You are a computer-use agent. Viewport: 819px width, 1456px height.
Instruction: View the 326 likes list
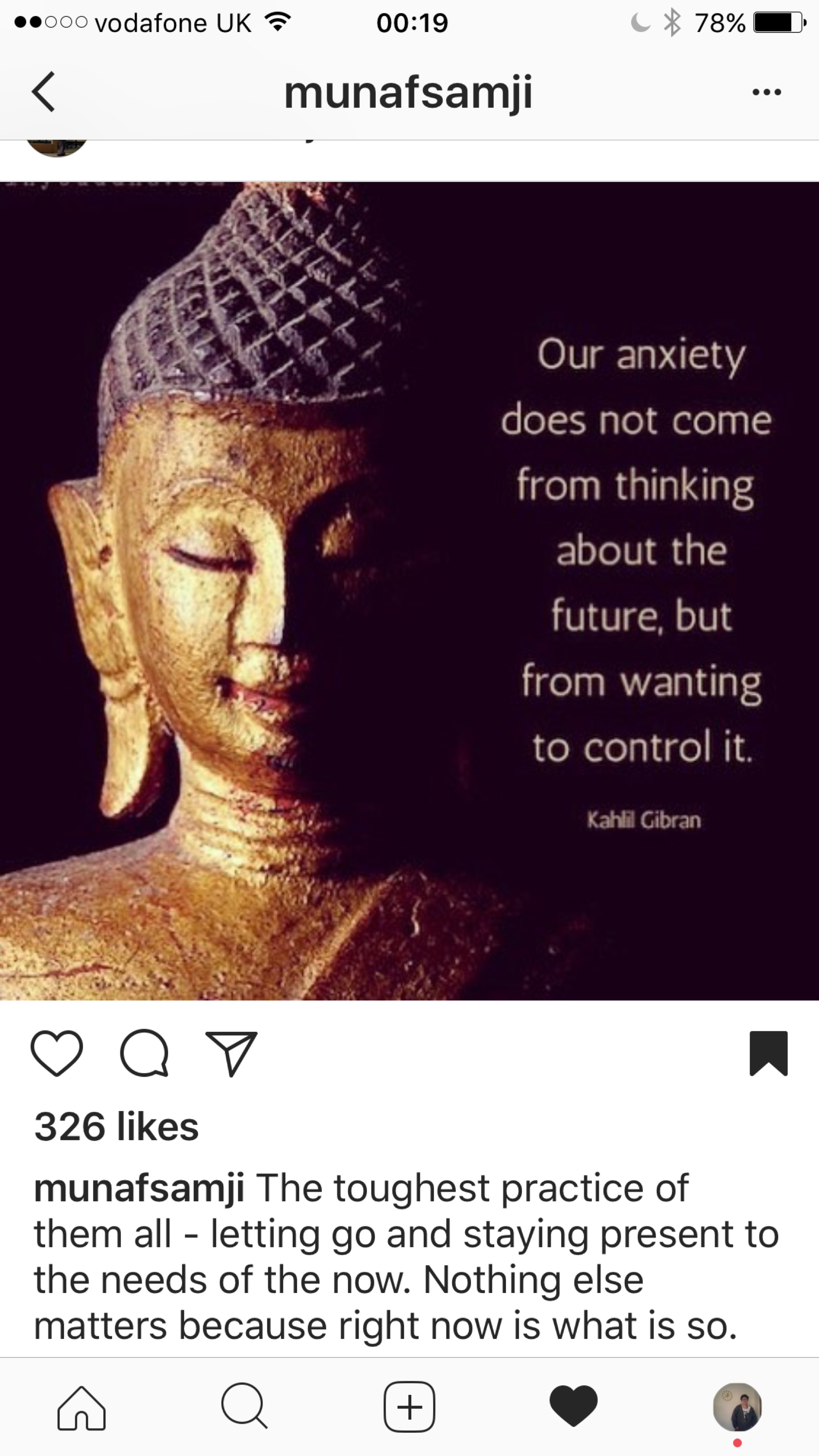coord(117,1126)
